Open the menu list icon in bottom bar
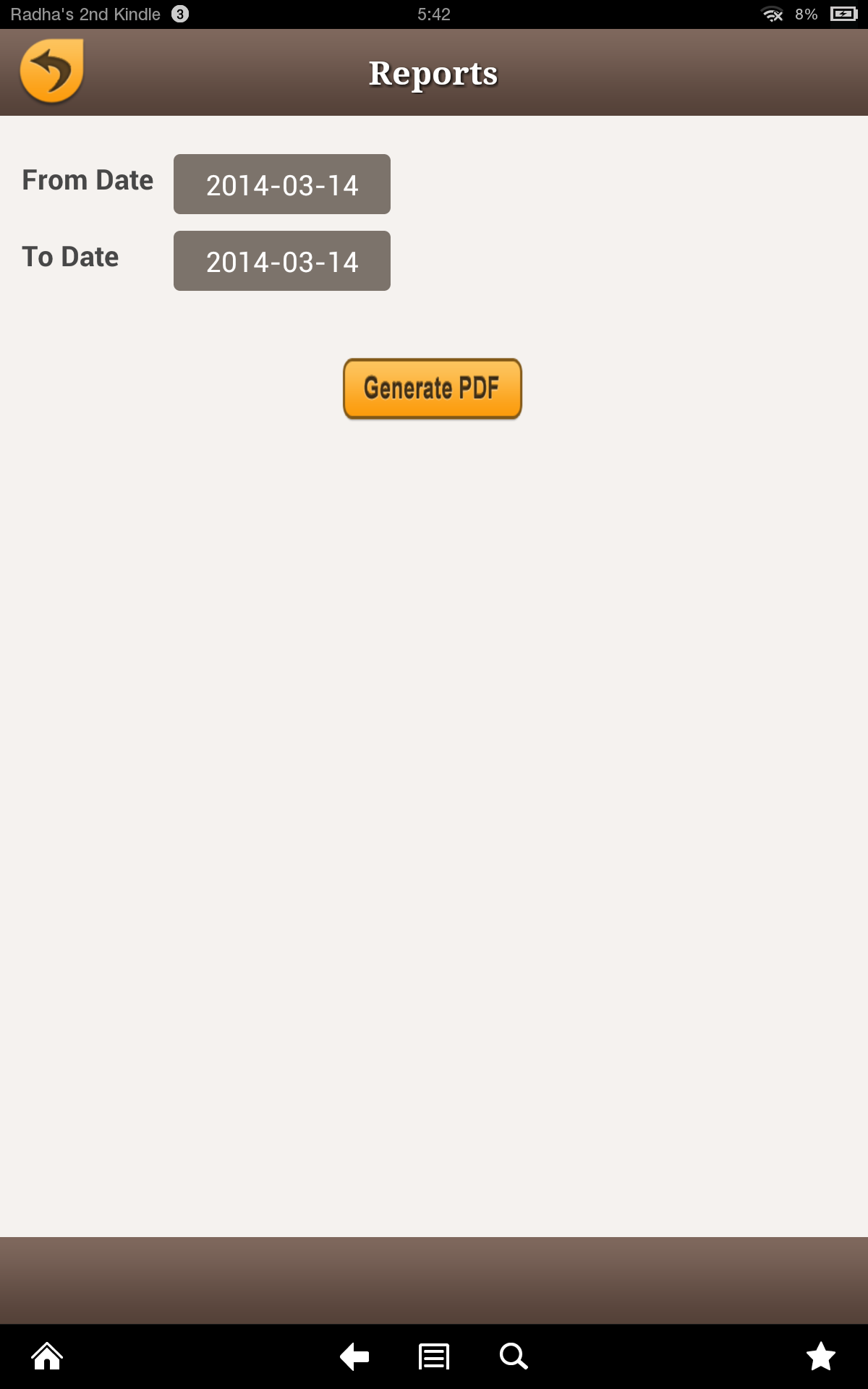 433,1356
